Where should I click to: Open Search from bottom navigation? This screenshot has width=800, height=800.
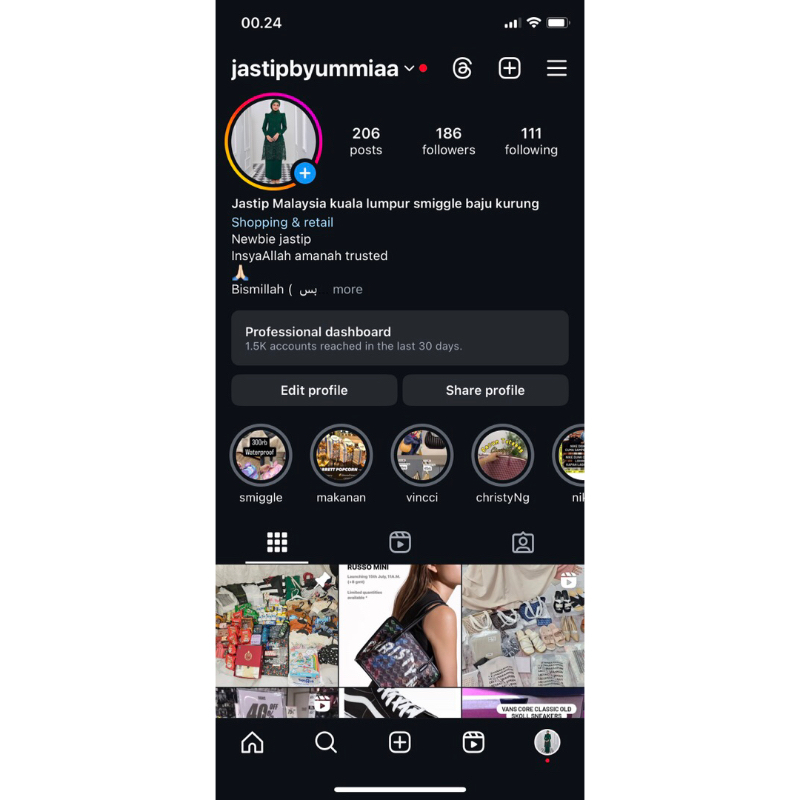coord(326,742)
